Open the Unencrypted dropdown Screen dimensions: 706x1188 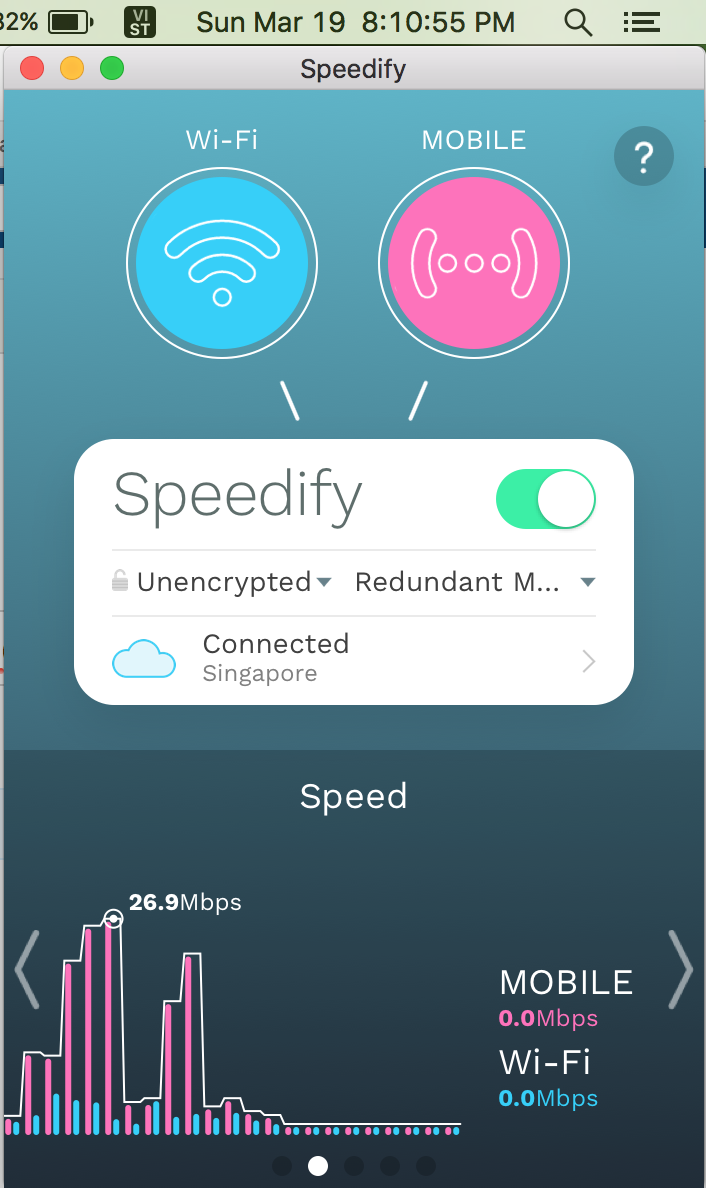224,582
